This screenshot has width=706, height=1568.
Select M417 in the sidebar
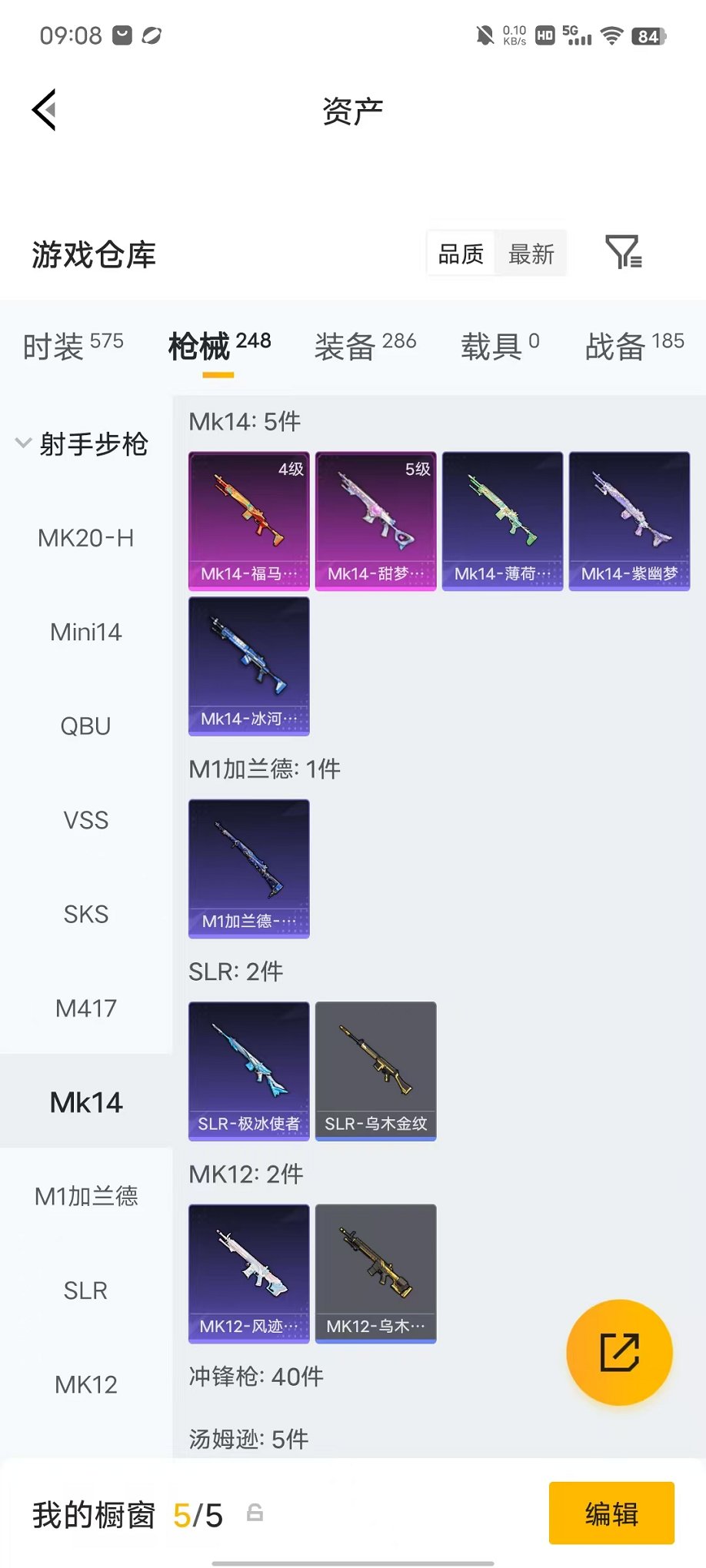(x=86, y=1008)
